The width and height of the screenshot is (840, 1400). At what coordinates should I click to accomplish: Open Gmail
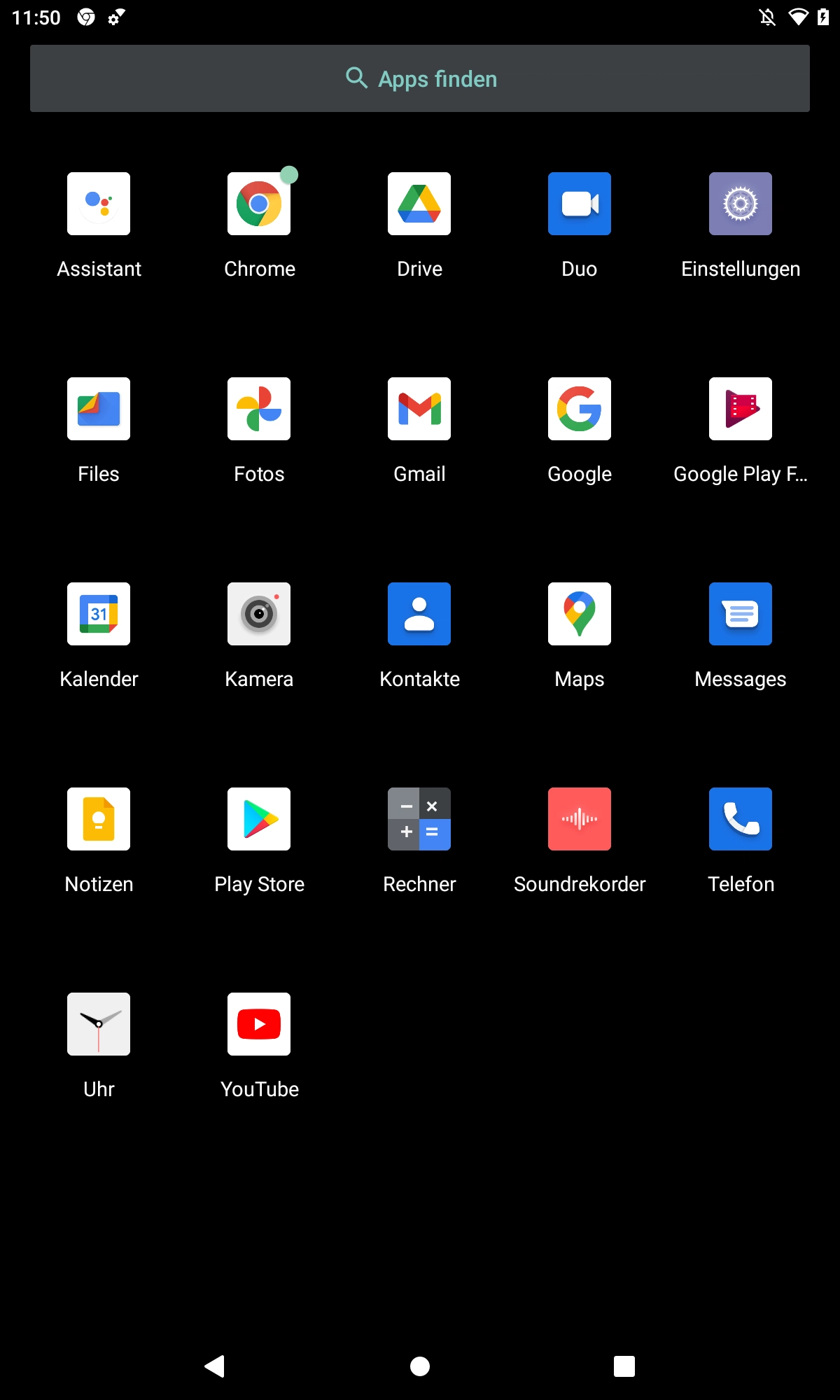(x=419, y=409)
